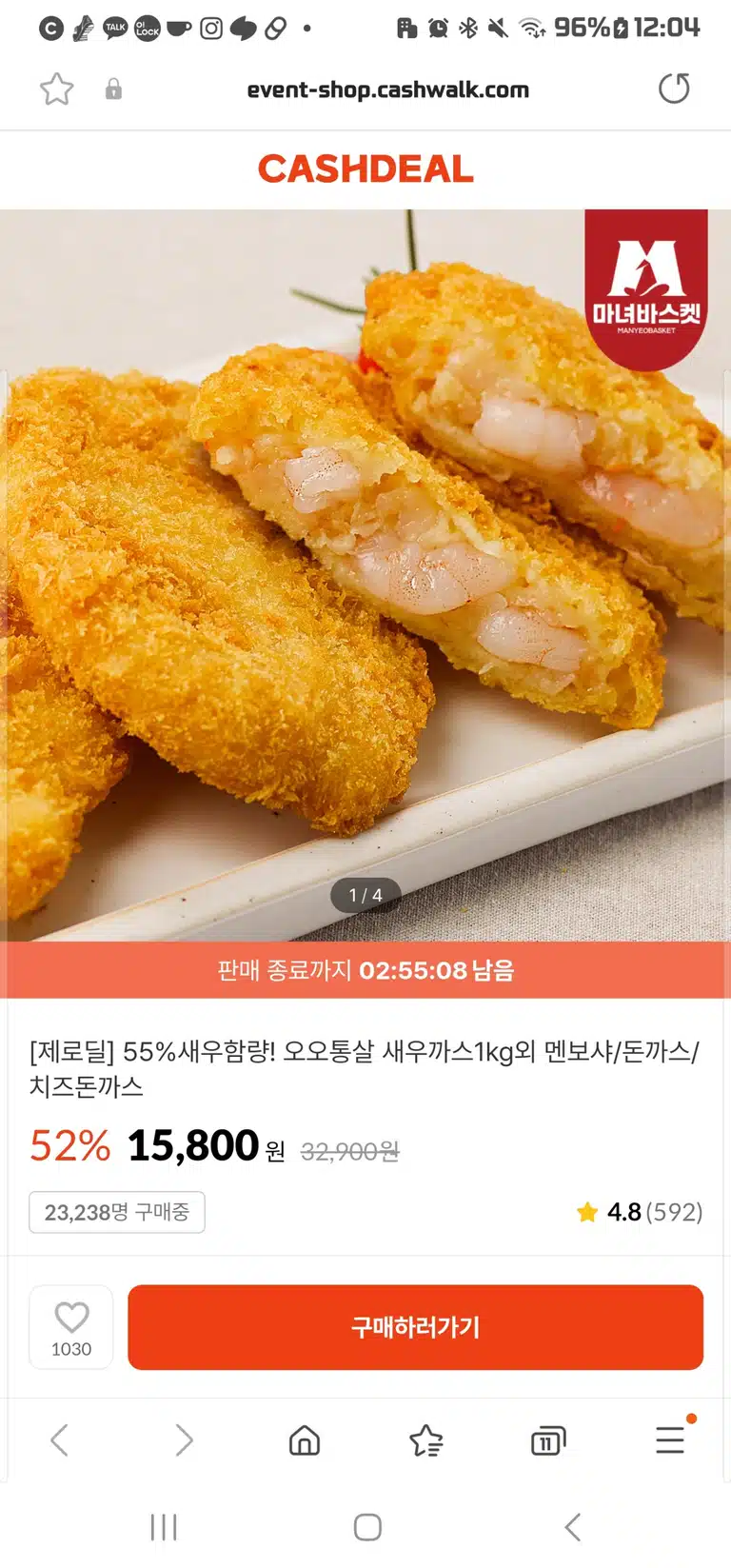The image size is (731, 1568).
Task: Go back in browser toolbar
Action: [59, 1440]
